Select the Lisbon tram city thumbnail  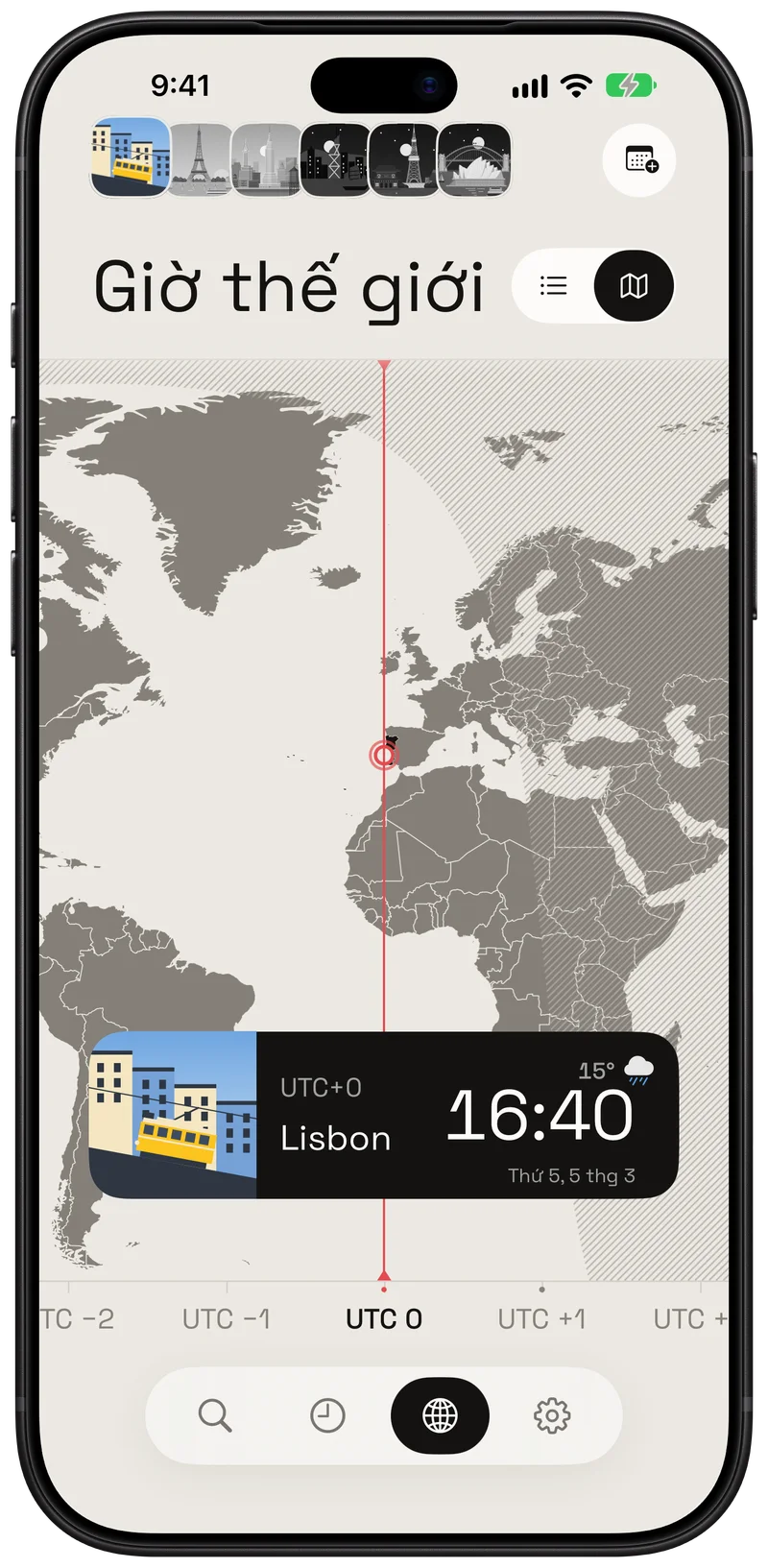click(x=131, y=157)
